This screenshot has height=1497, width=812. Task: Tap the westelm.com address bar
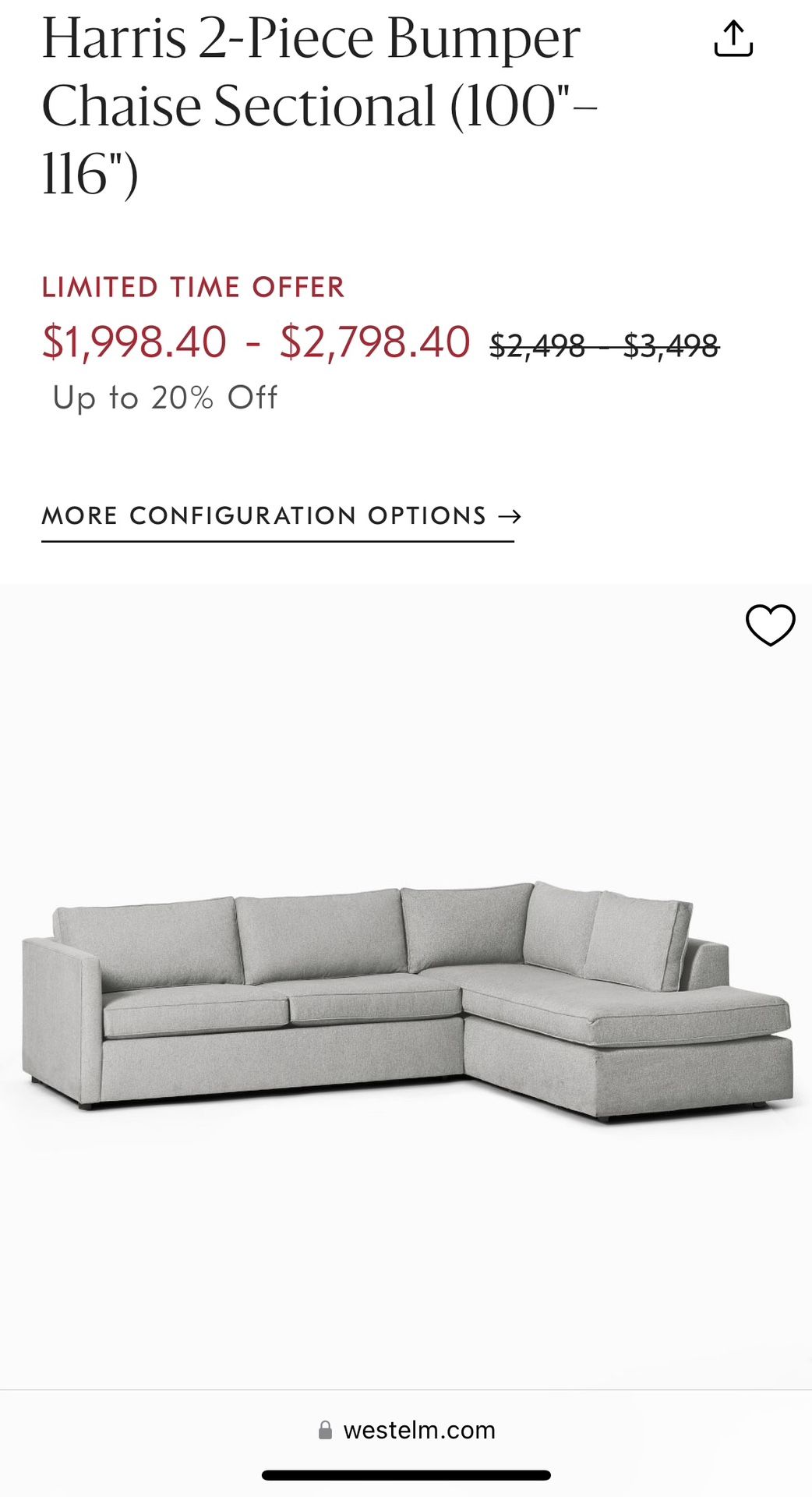[x=407, y=1430]
